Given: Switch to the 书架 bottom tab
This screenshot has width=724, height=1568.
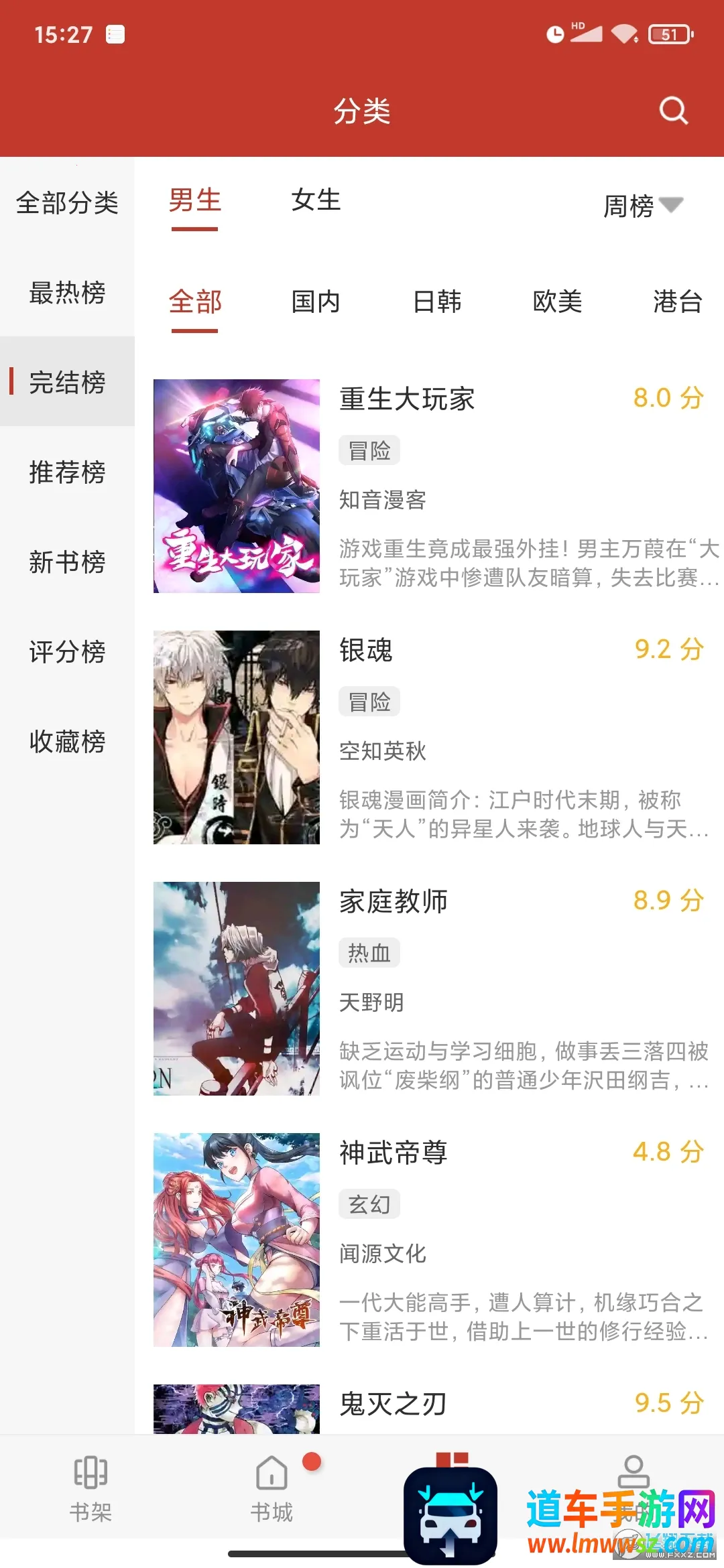Looking at the screenshot, I should click(90, 1489).
